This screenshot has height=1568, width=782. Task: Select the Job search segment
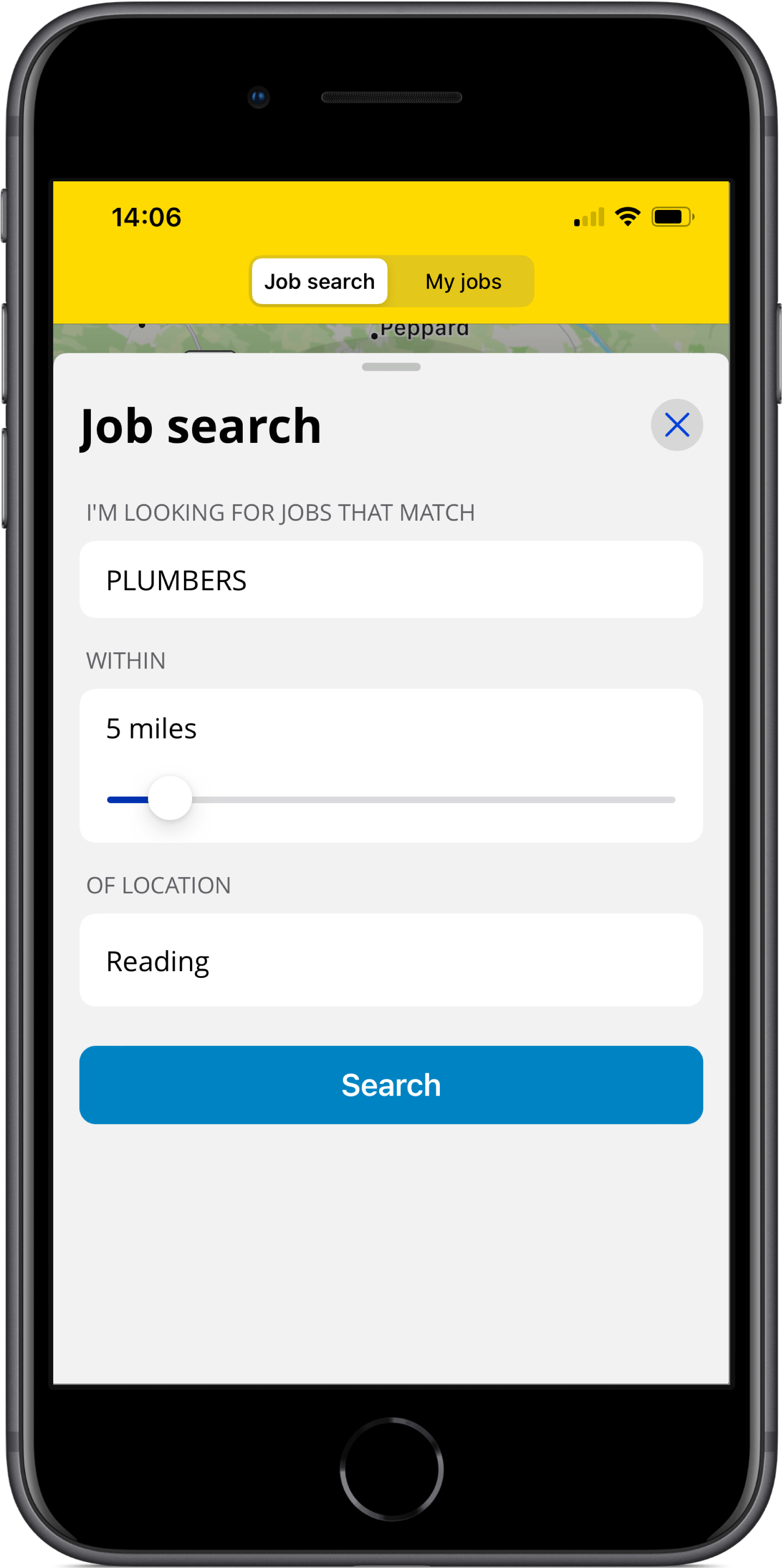click(x=319, y=282)
